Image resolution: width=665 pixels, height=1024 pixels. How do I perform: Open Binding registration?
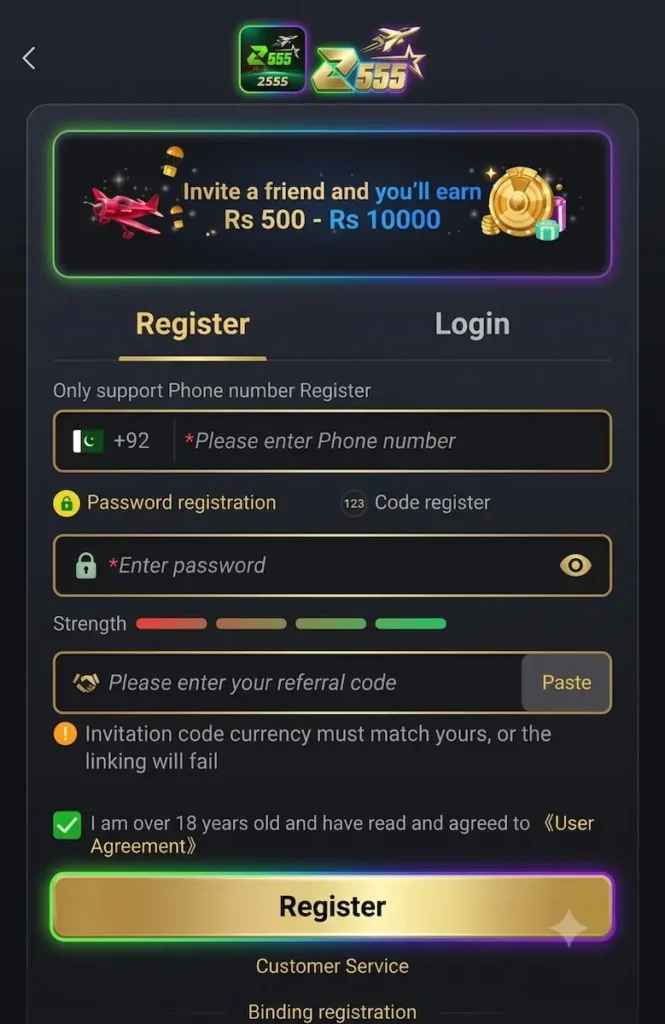332,1012
